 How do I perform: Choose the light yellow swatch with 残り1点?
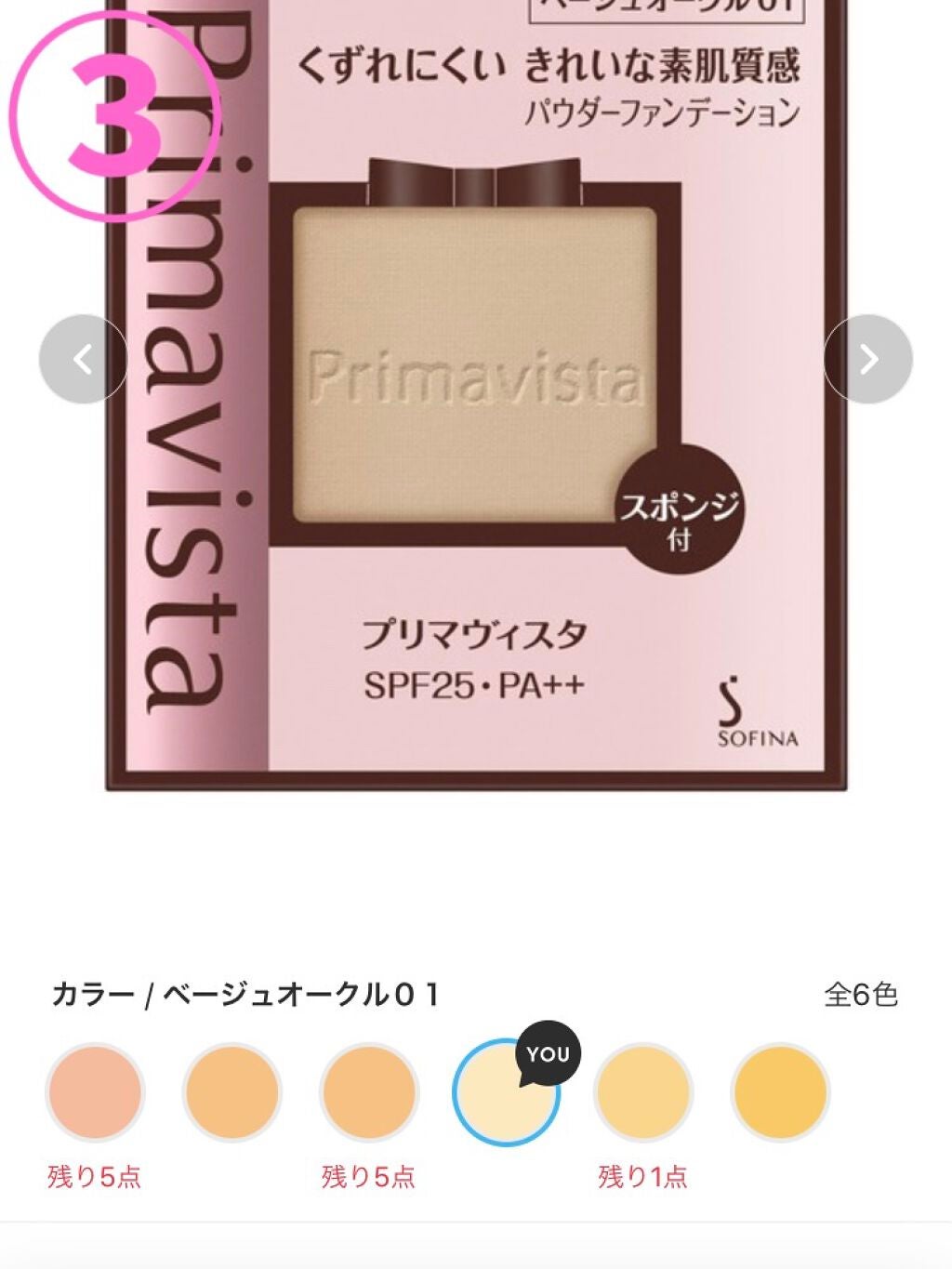click(x=643, y=1092)
